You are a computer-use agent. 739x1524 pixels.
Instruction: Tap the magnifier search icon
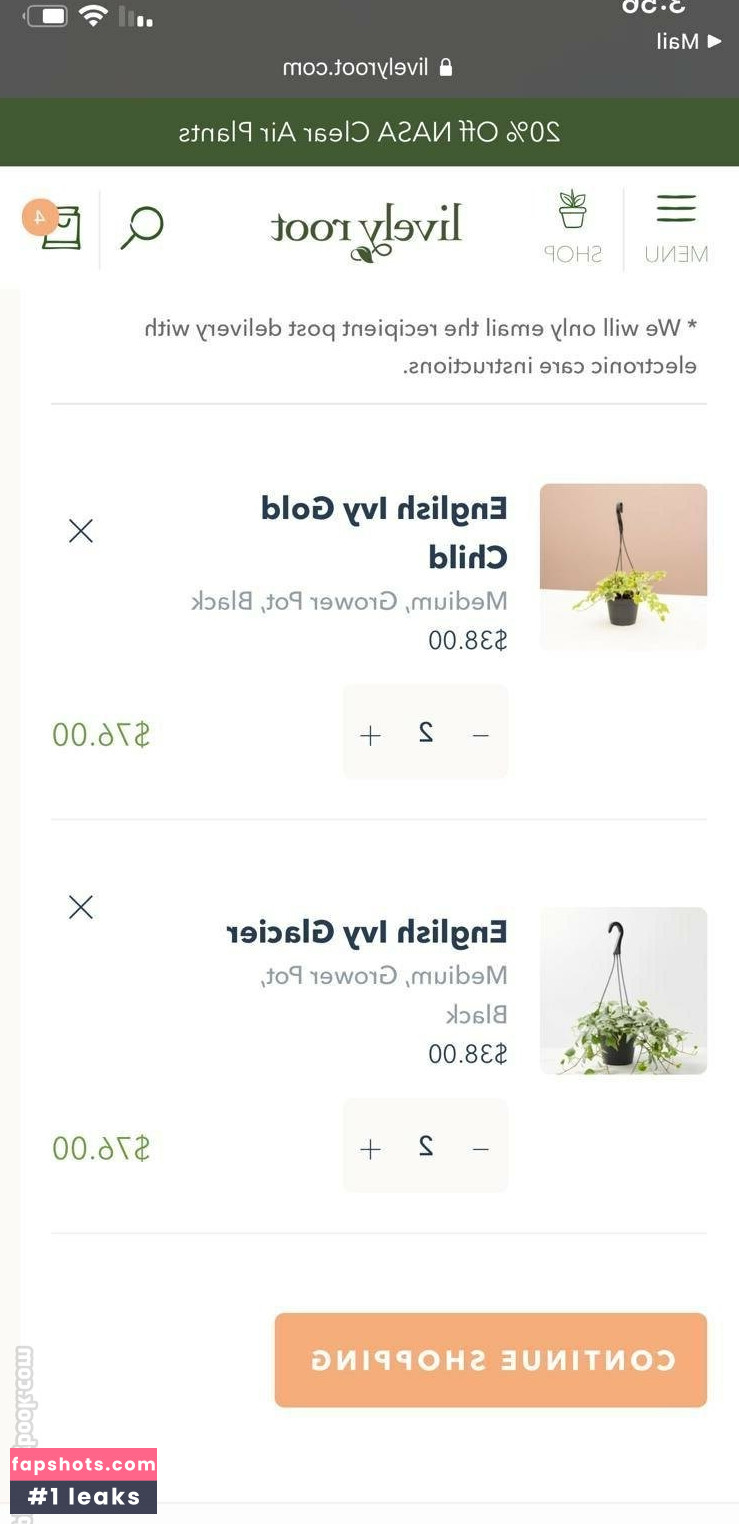coord(142,228)
